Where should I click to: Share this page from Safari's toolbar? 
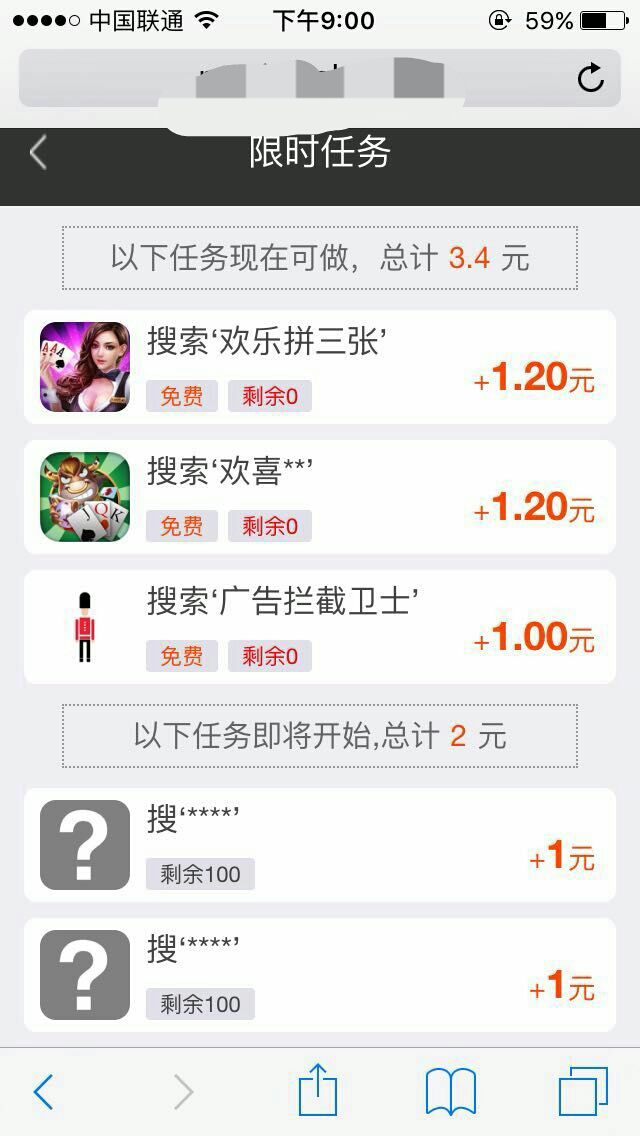point(318,1088)
